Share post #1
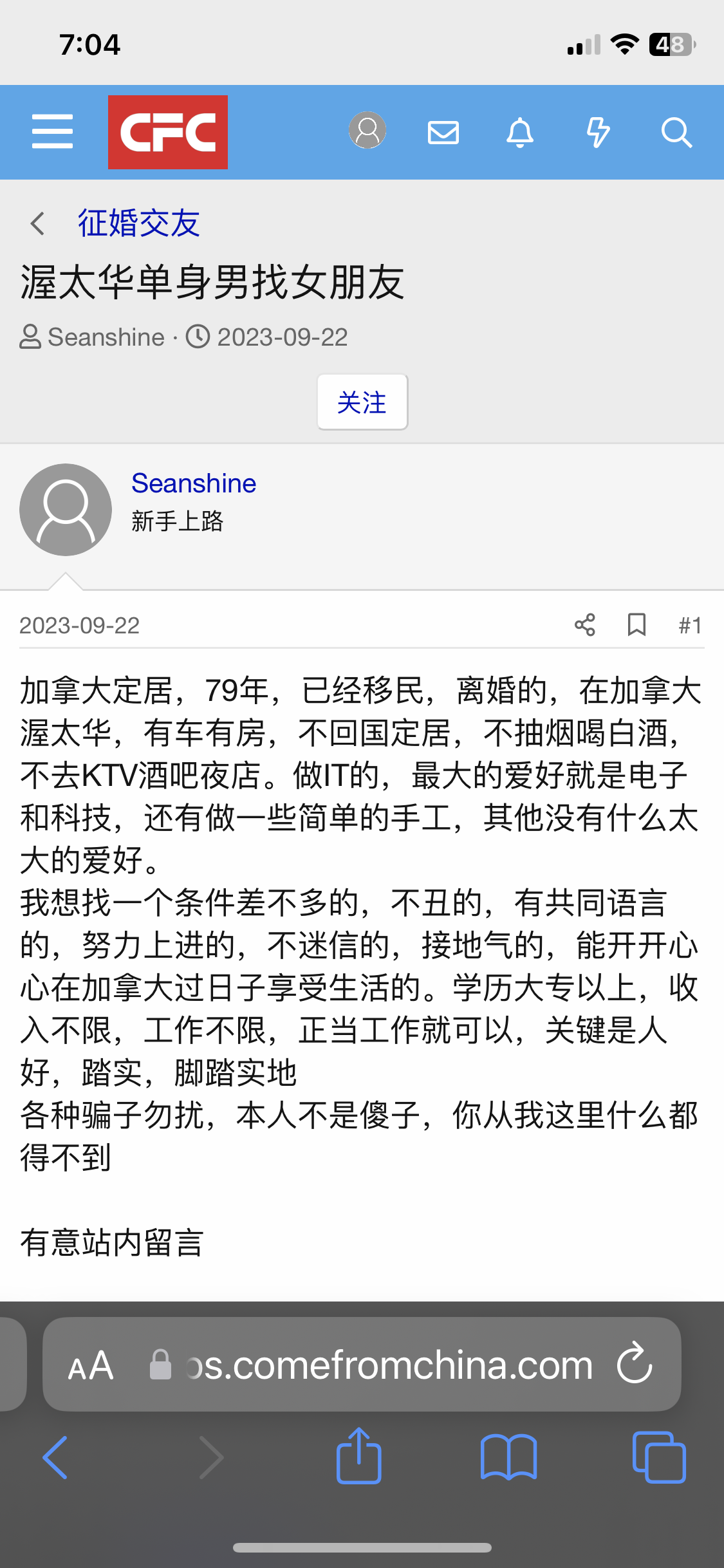 coord(584,625)
